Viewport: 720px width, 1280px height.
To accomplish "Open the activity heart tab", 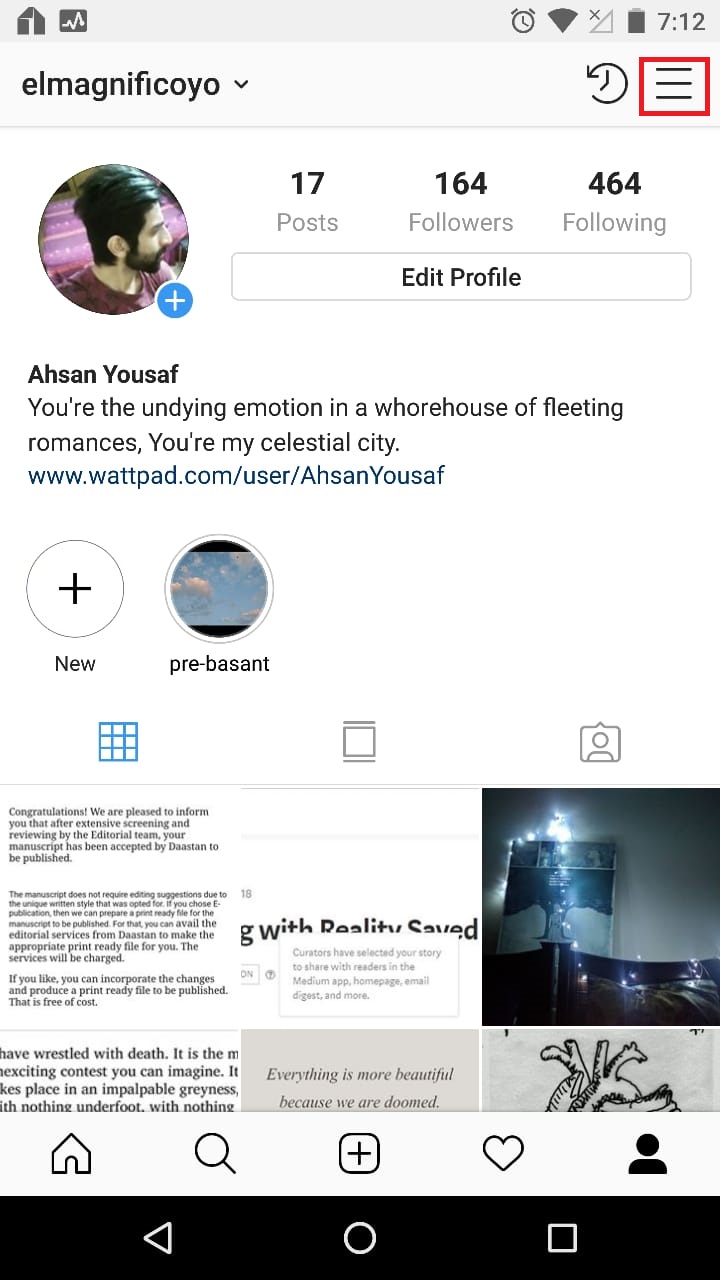I will point(503,1154).
